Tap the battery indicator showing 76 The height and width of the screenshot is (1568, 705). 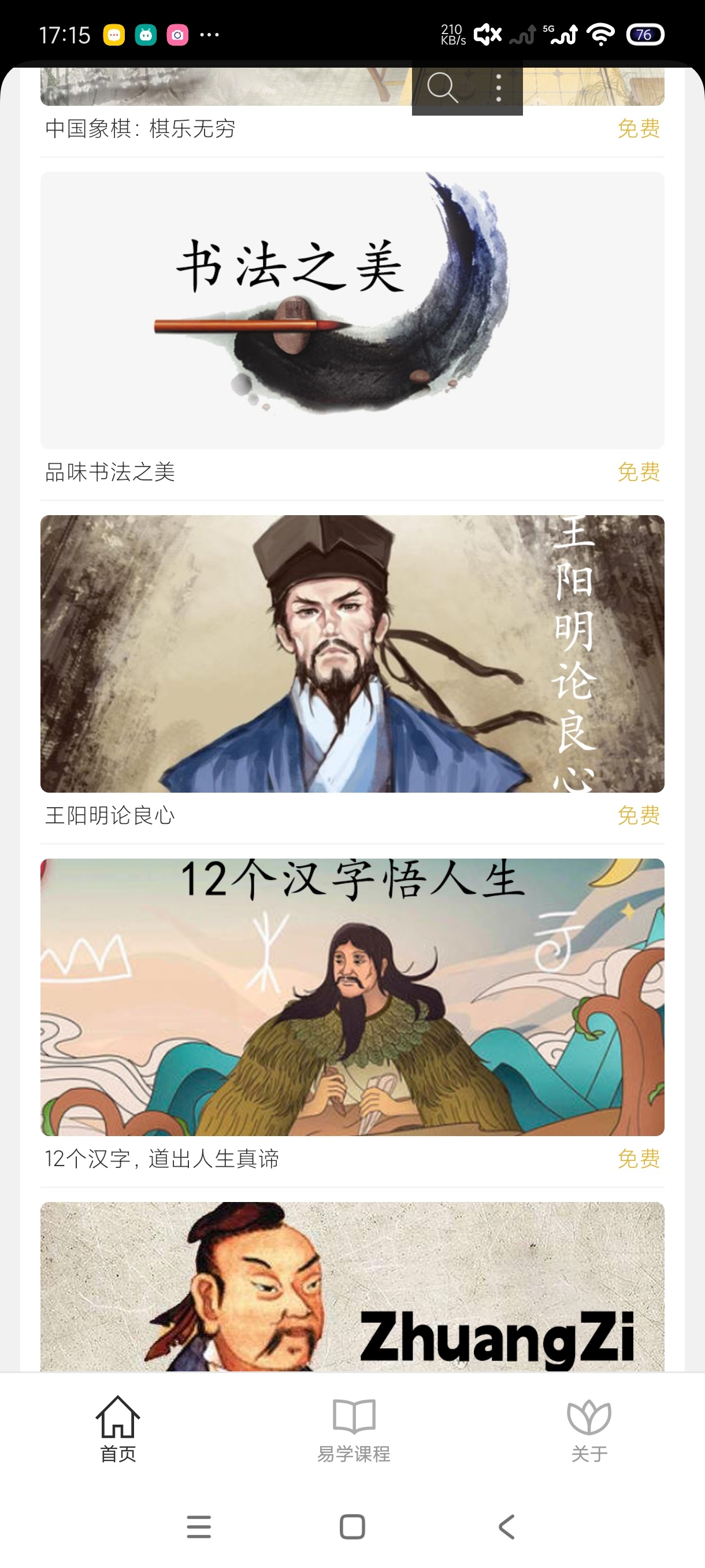point(645,35)
